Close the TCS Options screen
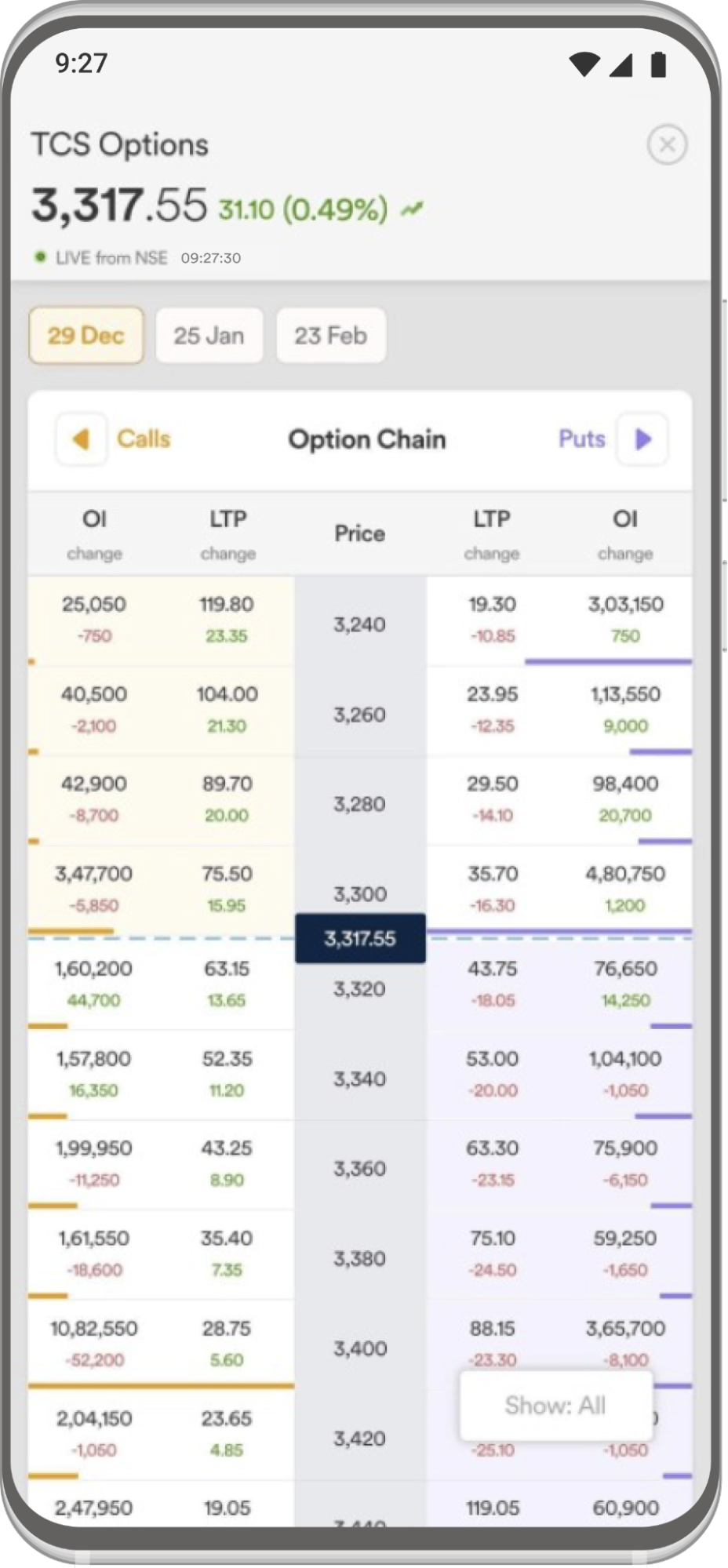This screenshot has width=728, height=1568. pyautogui.click(x=667, y=145)
